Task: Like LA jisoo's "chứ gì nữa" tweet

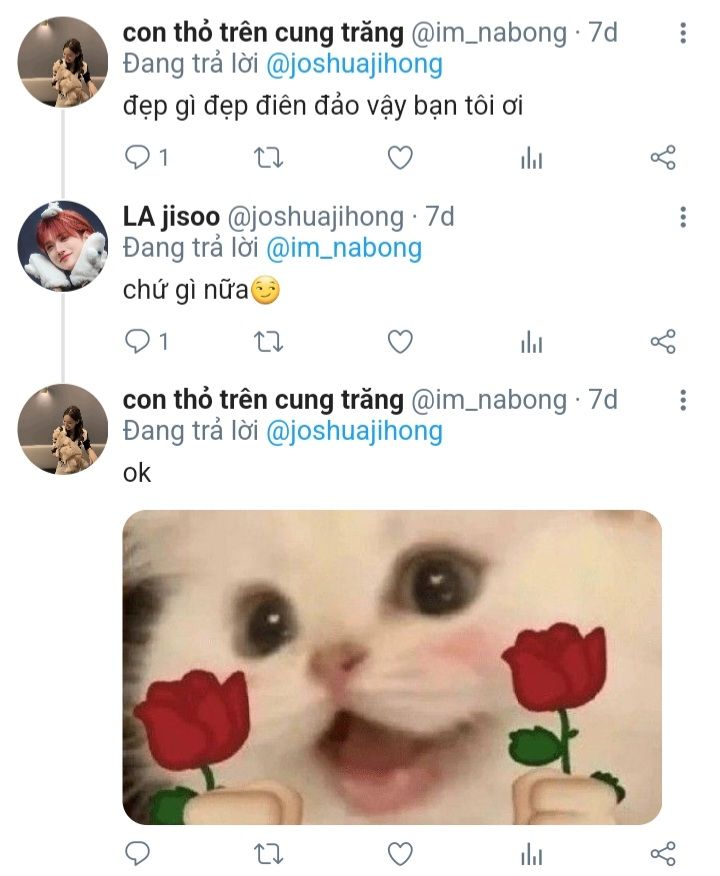Action: coord(400,342)
